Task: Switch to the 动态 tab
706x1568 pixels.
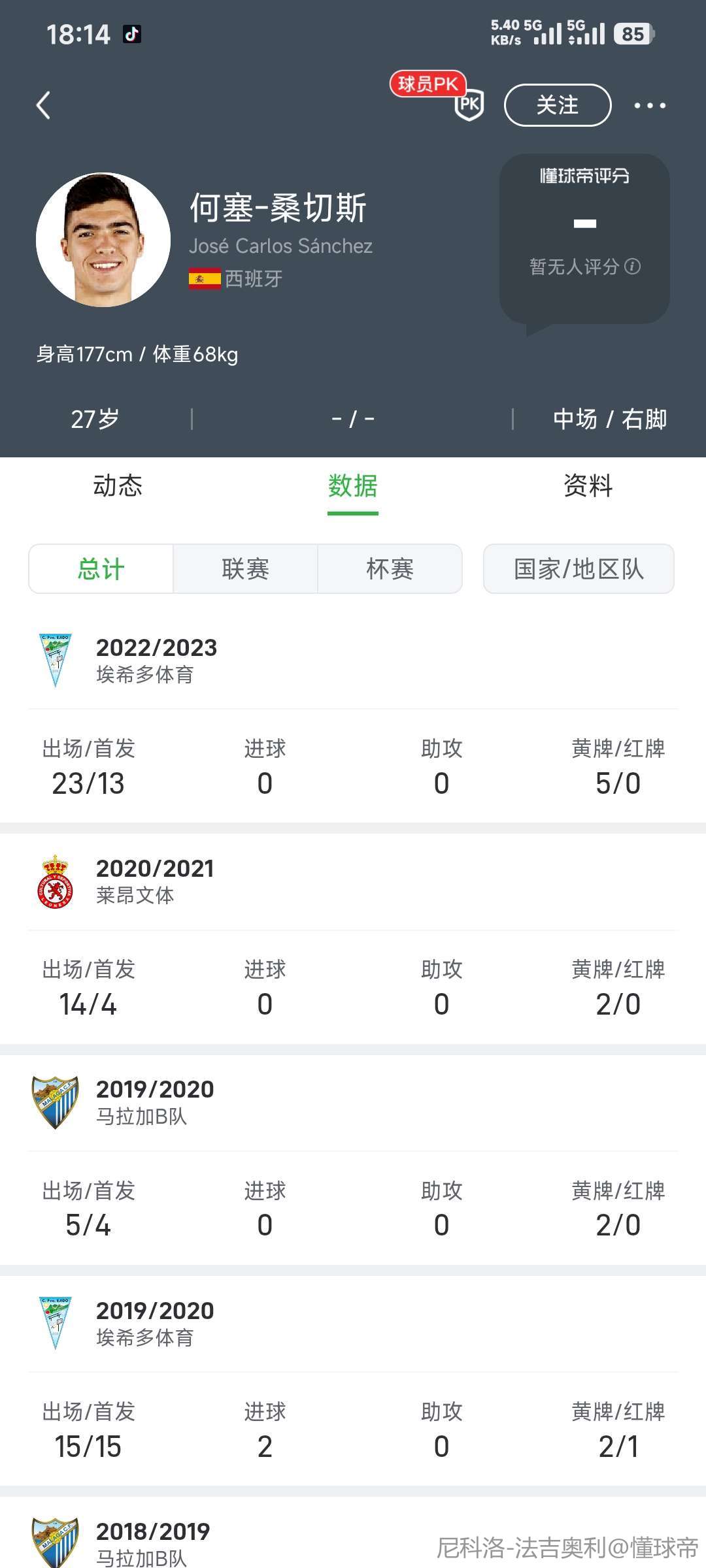Action: pyautogui.click(x=118, y=486)
